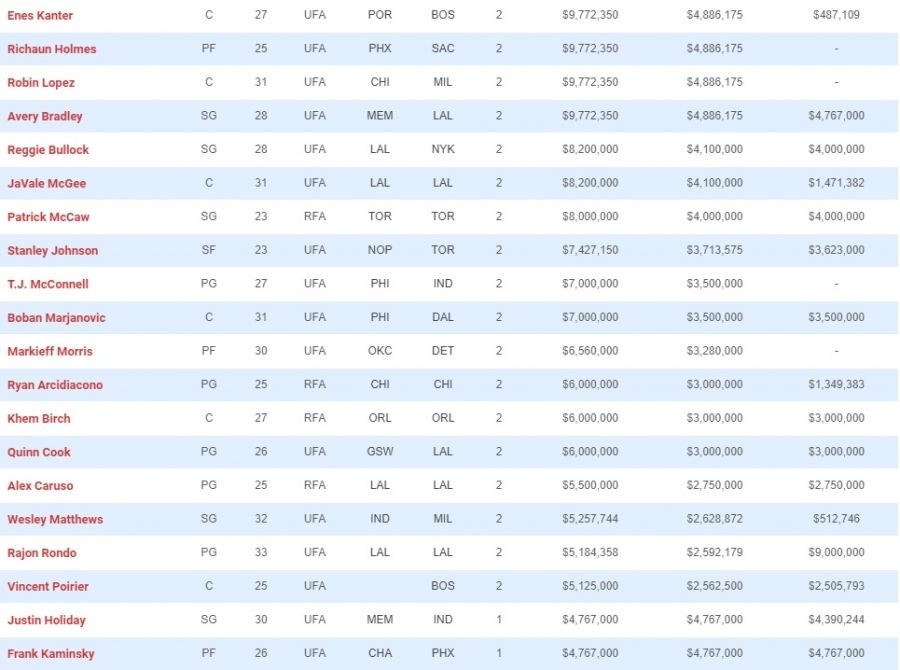This screenshot has width=900, height=670.
Task: View Frank Kaminsky's profile
Action: point(51,653)
